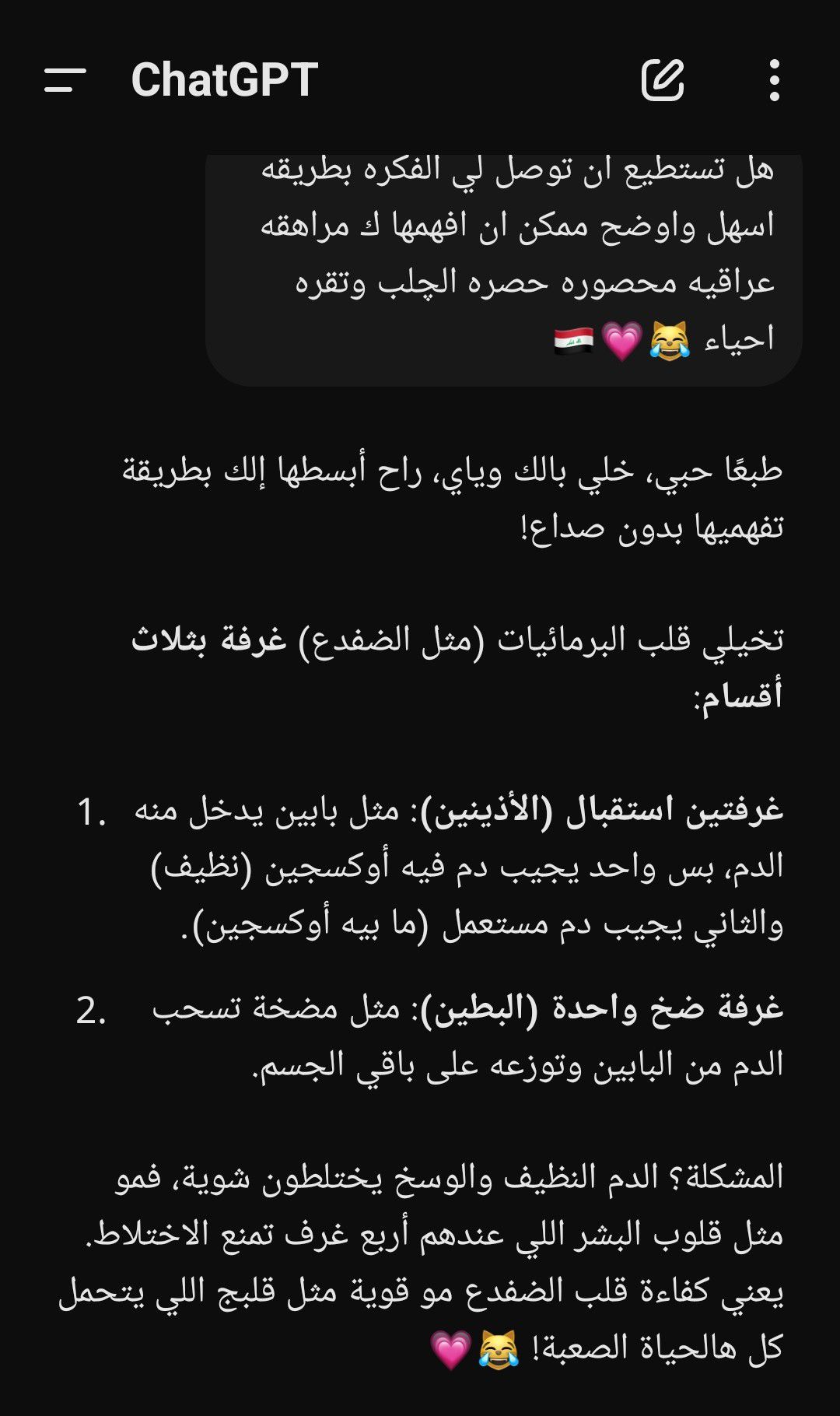Open the three-dot overflow menu
The image size is (840, 1416).
(774, 79)
